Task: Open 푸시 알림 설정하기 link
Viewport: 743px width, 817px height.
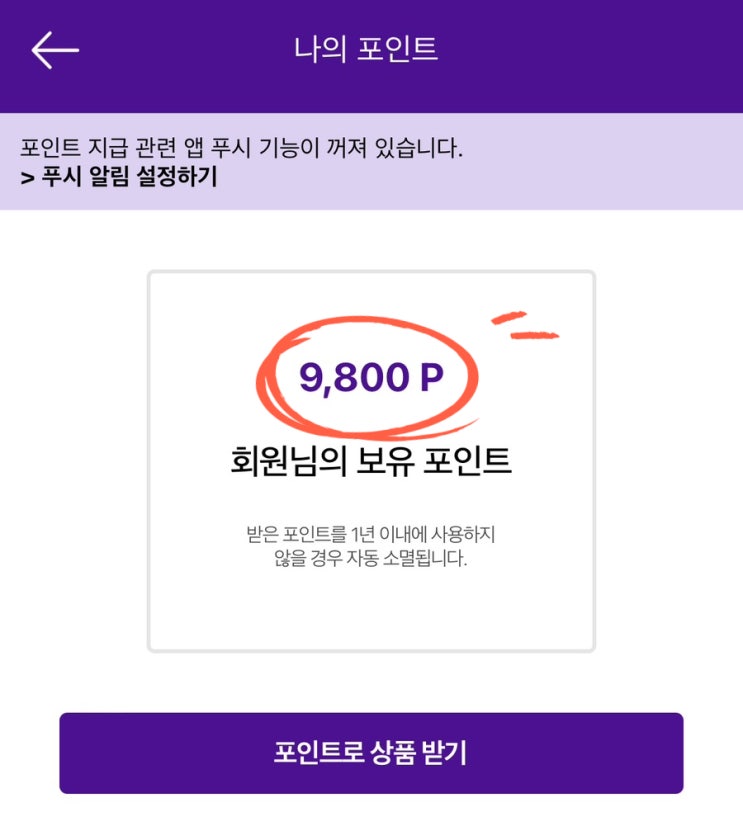Action: (x=118, y=178)
